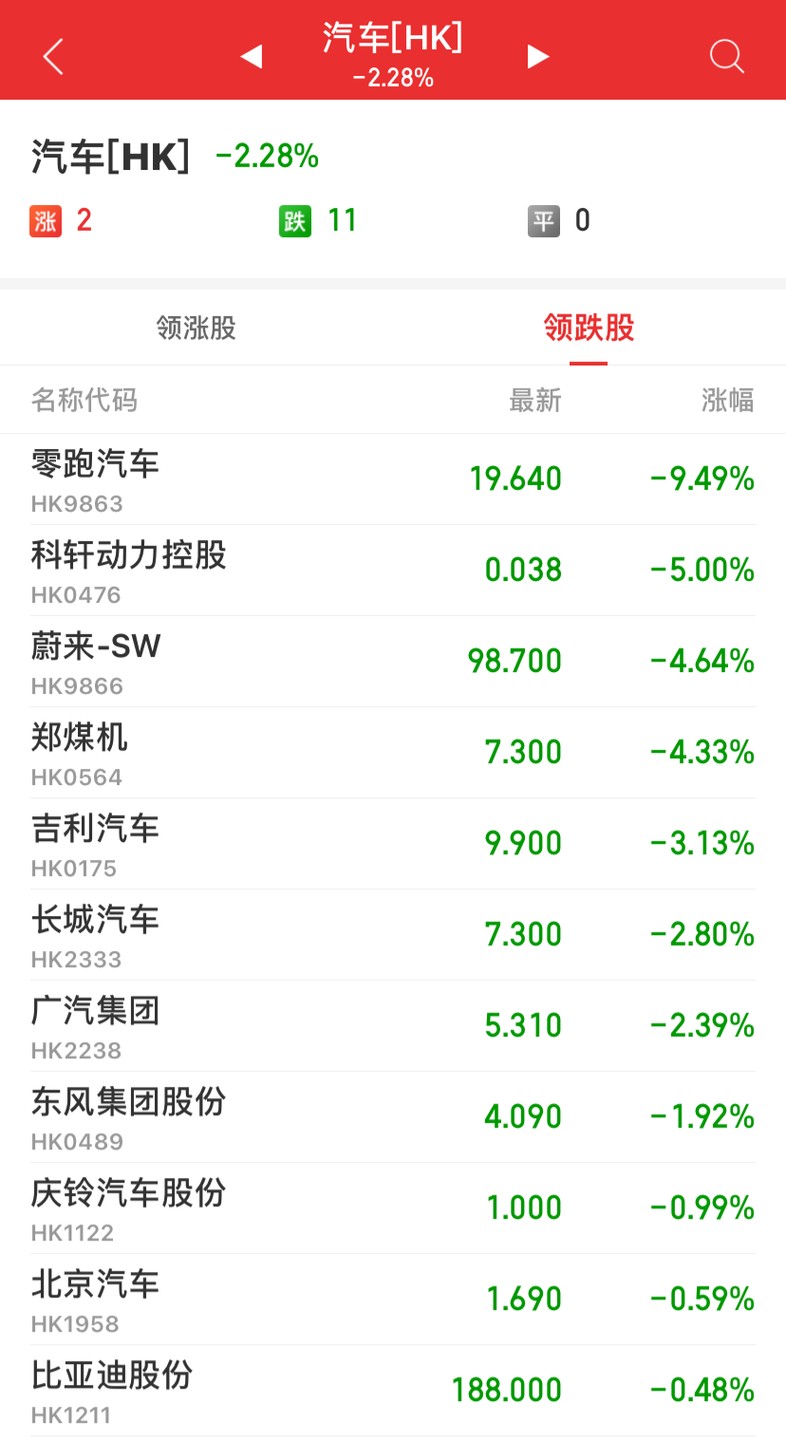View 蔚来-SW HK9866 quote
Image resolution: width=786 pixels, height=1440 pixels.
[x=393, y=661]
